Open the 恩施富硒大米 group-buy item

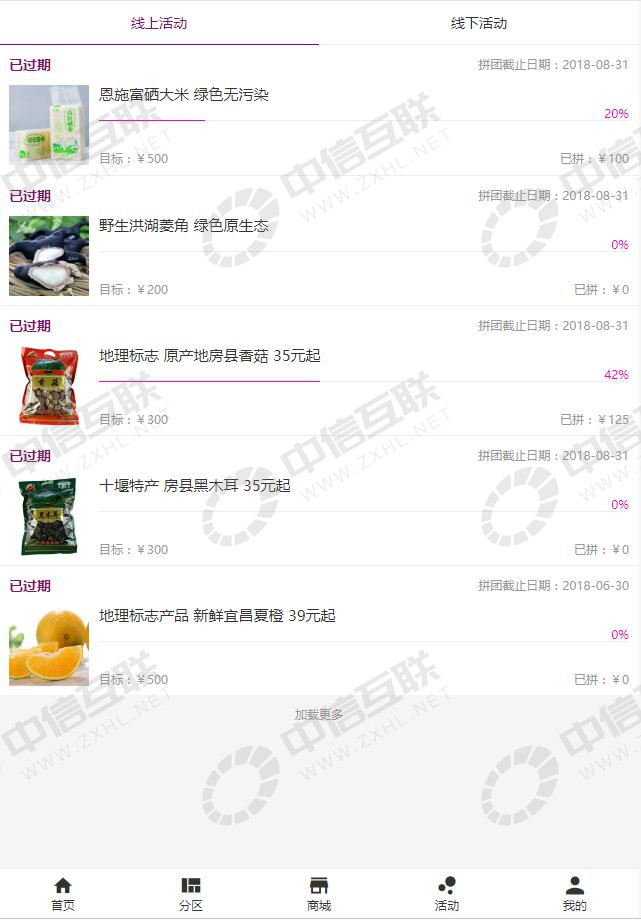(x=184, y=95)
